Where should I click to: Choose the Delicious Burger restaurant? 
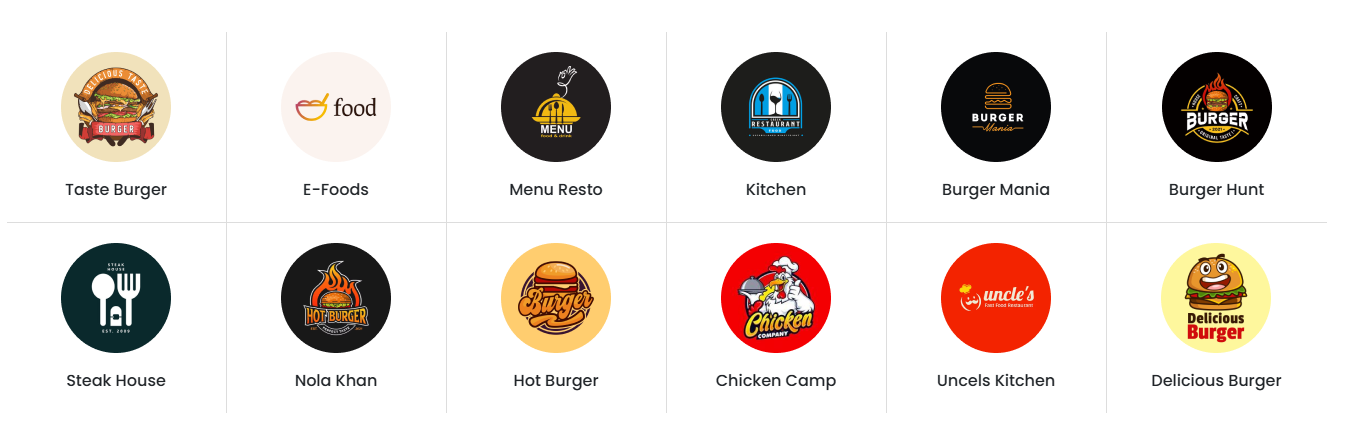pos(1216,298)
